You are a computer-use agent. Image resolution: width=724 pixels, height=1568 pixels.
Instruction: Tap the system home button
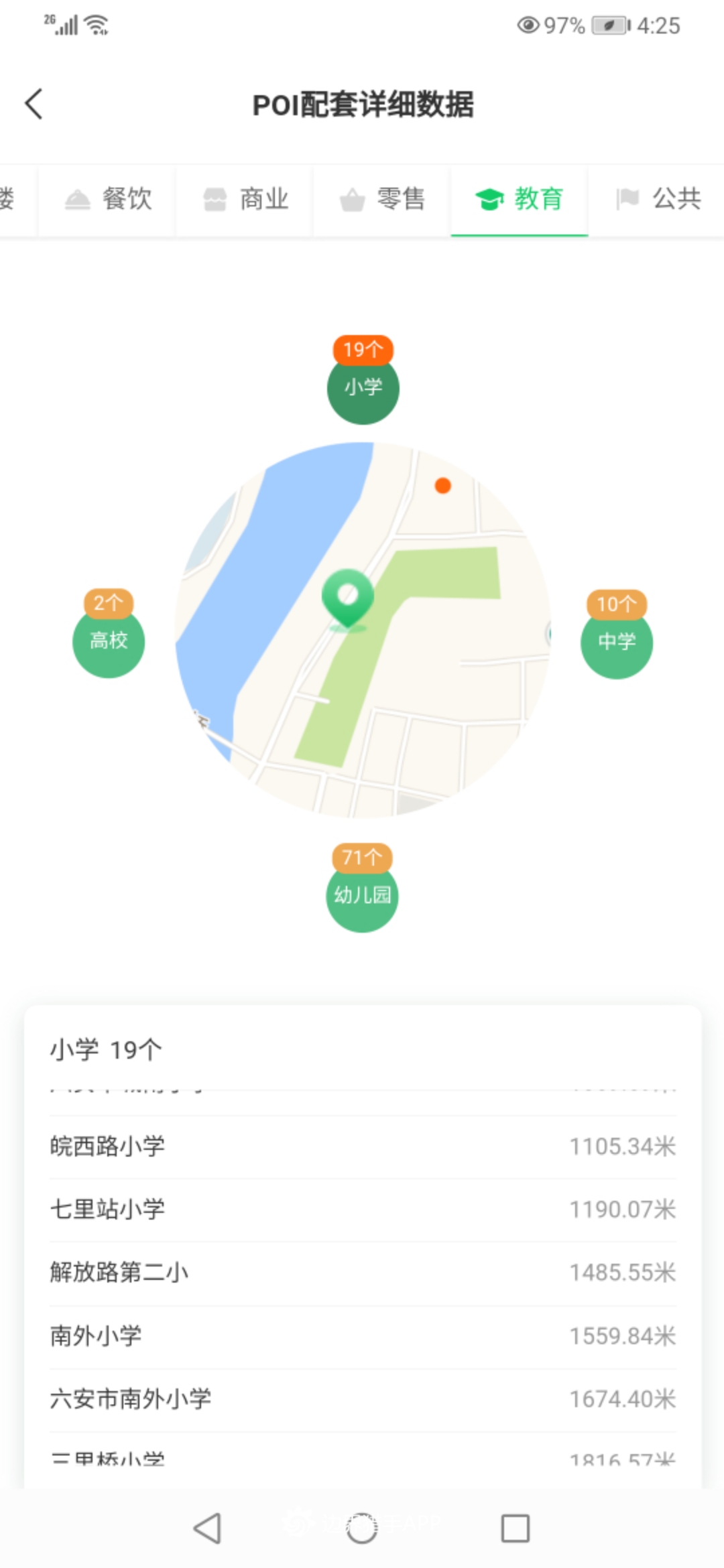pos(362,1528)
